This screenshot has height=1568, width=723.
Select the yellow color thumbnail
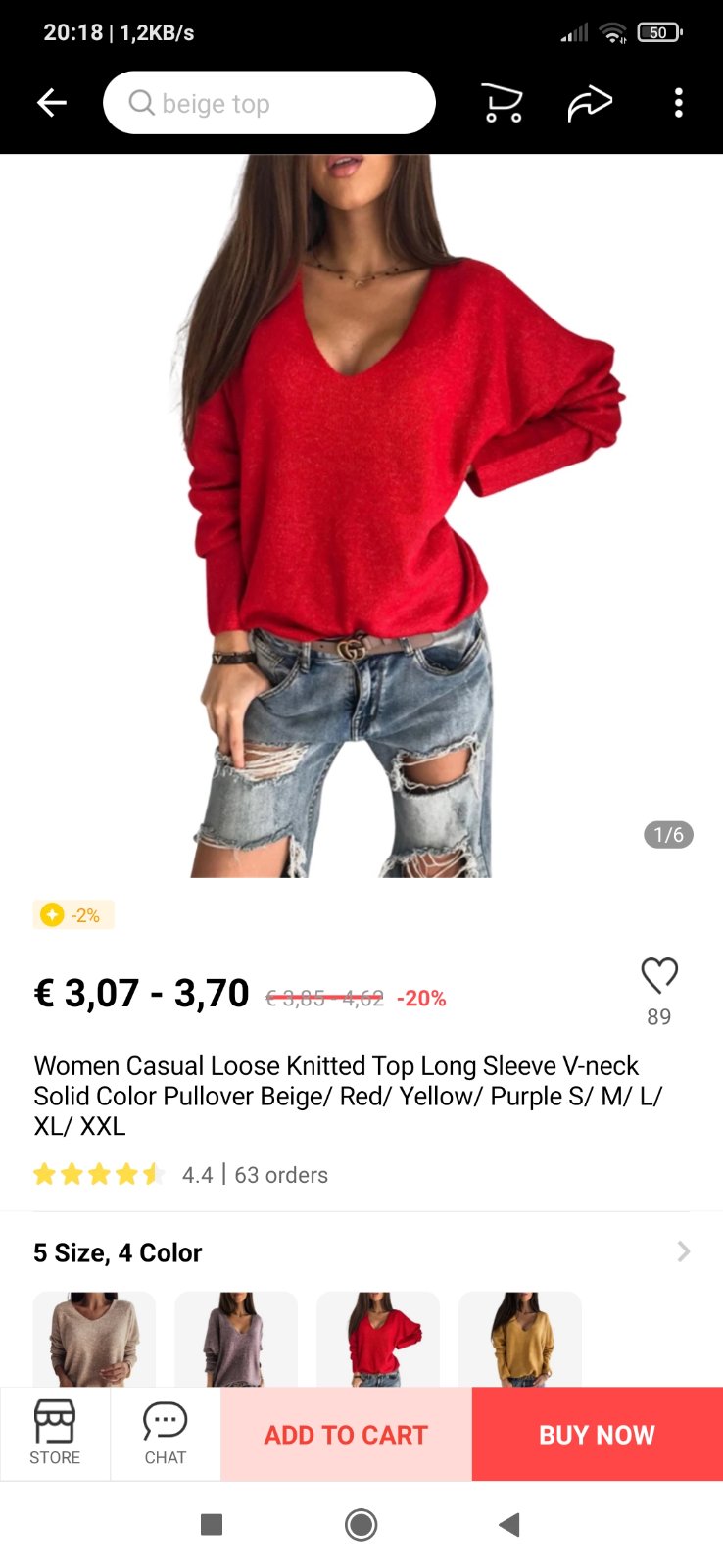519,1339
